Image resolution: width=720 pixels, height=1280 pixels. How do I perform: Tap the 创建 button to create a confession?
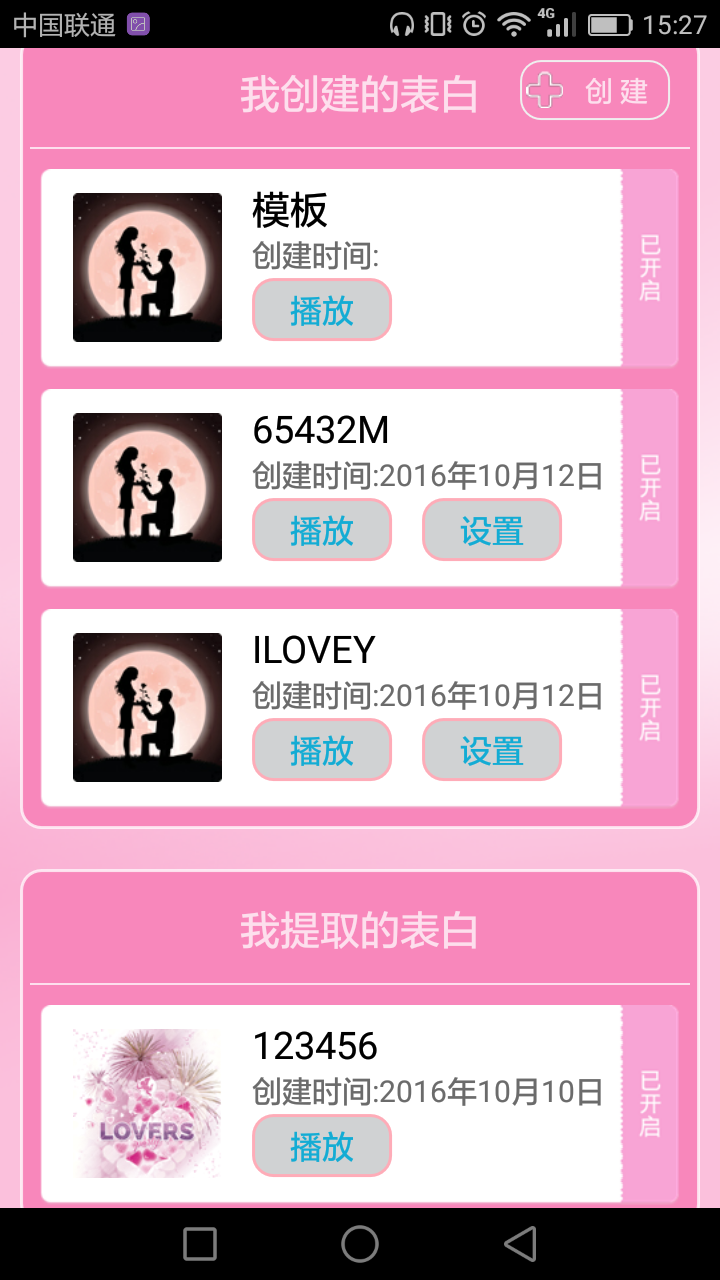594,91
